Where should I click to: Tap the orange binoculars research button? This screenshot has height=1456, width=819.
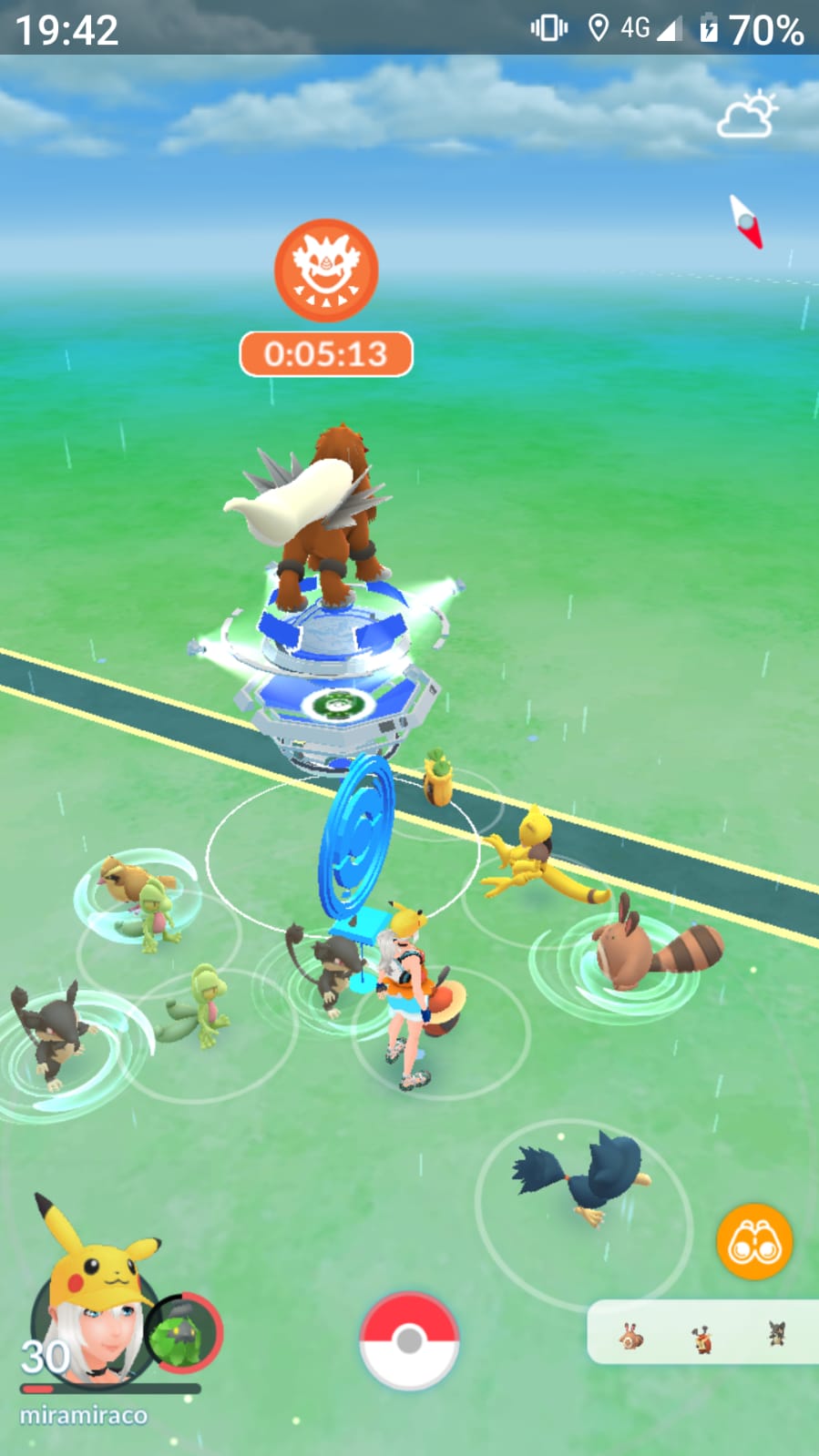click(754, 1241)
